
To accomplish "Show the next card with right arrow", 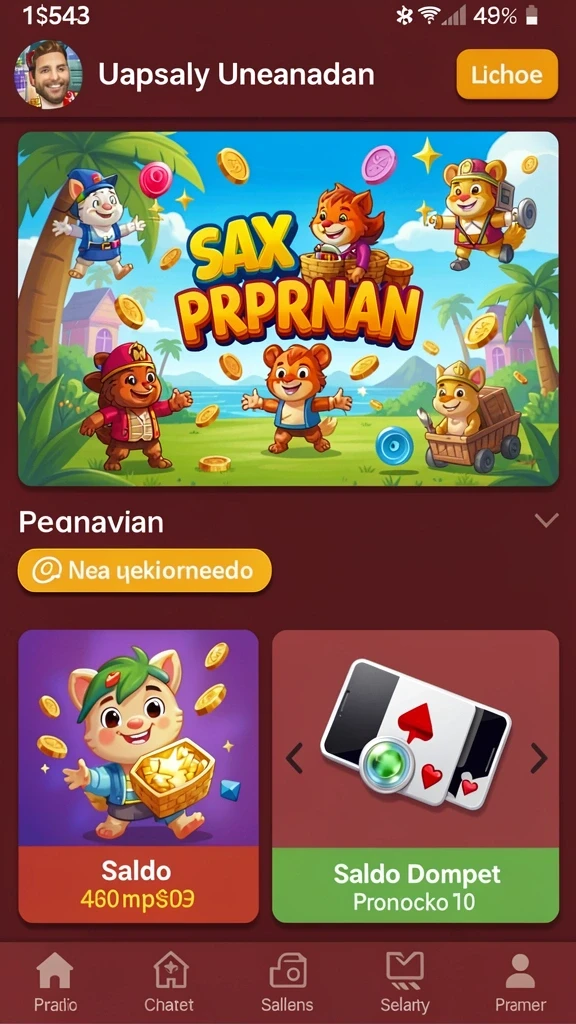I will tap(538, 758).
